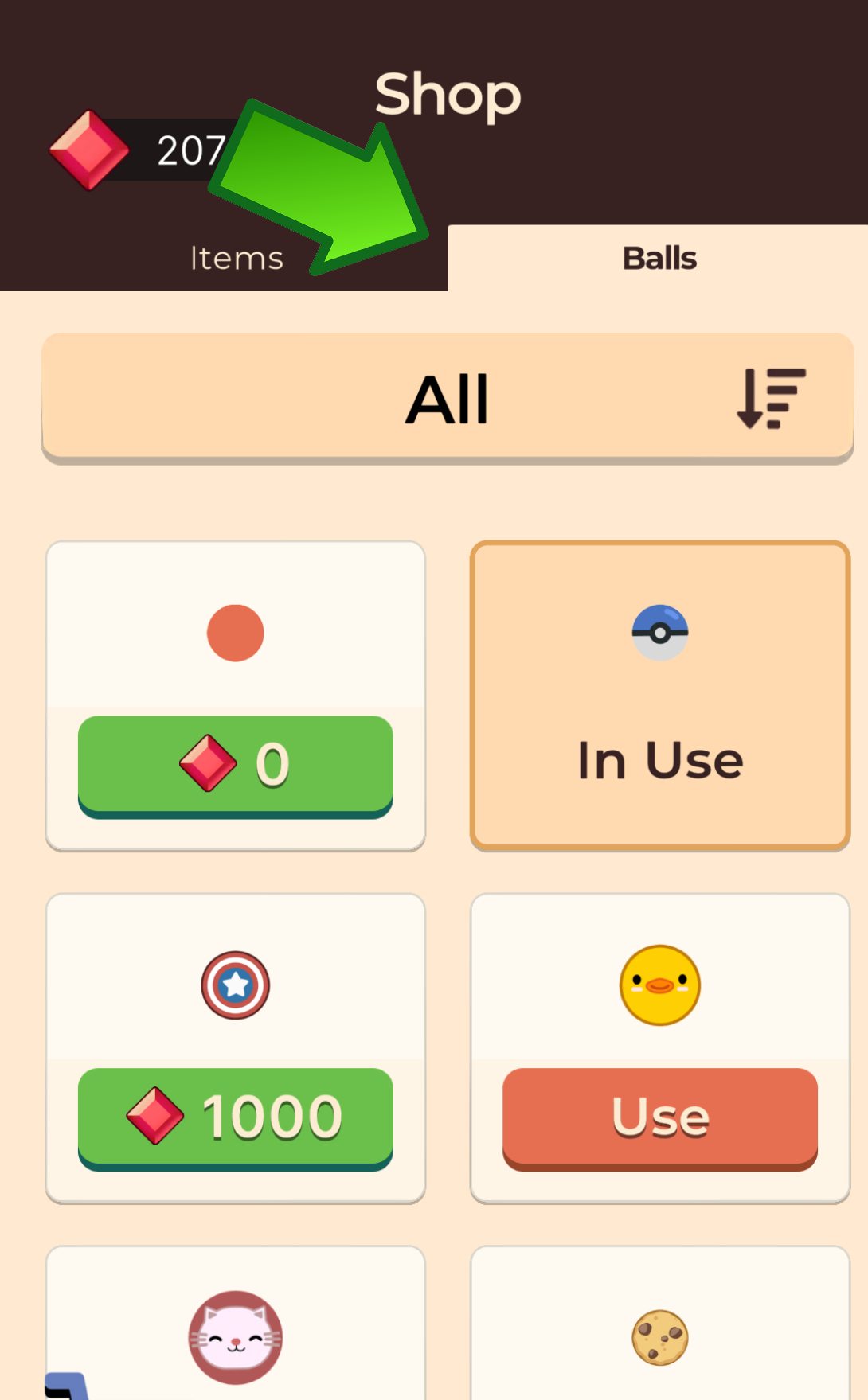The image size is (868, 1400).
Task: Select the Balls tab
Action: (x=659, y=259)
